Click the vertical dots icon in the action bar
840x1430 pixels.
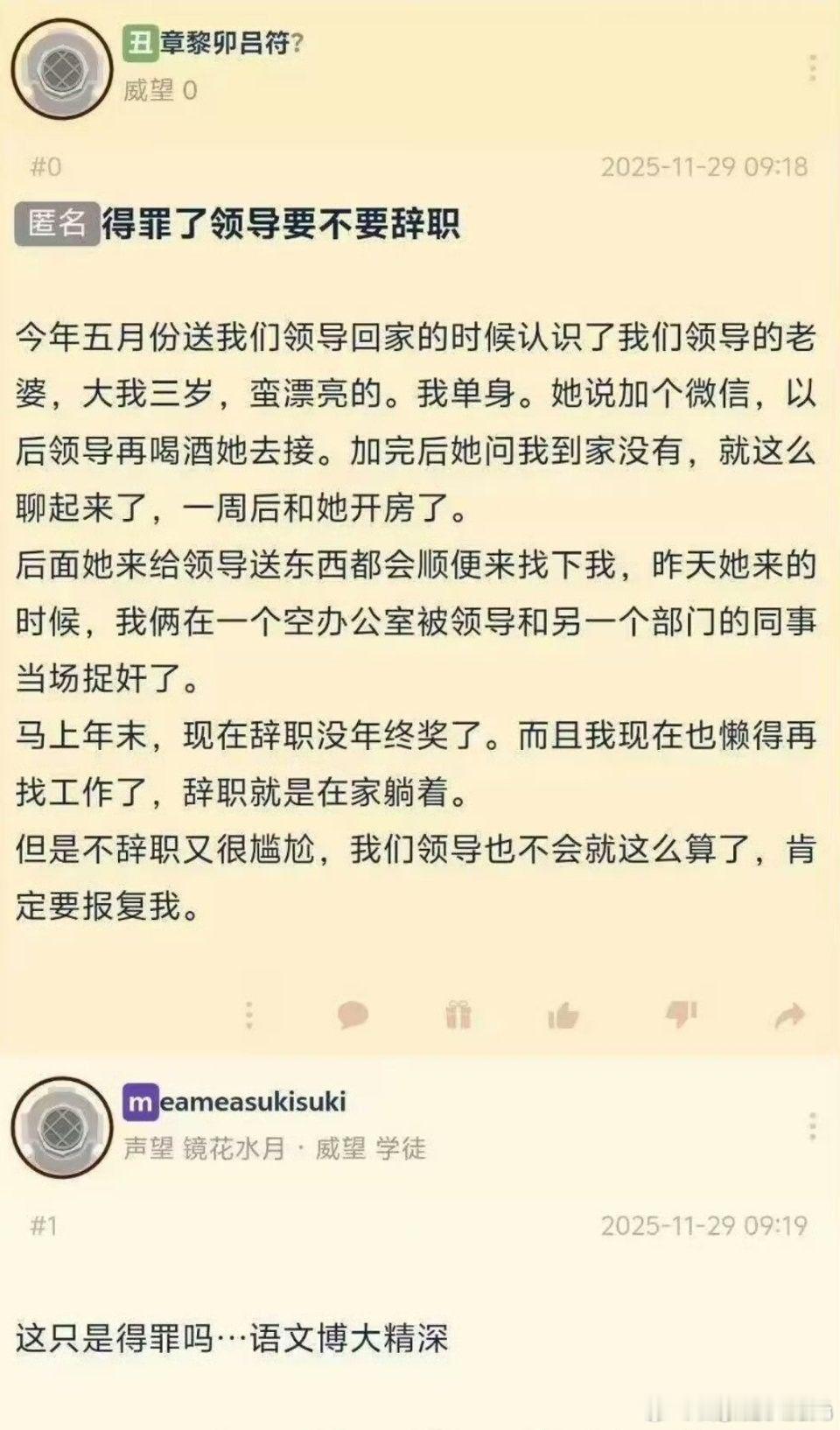[x=248, y=1015]
